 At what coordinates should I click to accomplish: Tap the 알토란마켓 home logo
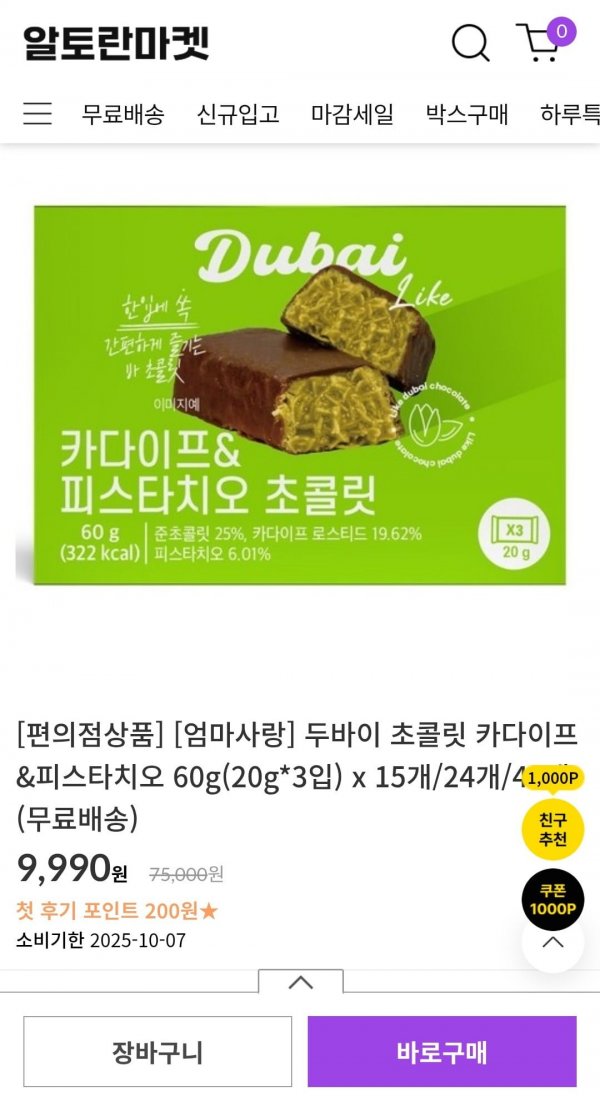117,43
